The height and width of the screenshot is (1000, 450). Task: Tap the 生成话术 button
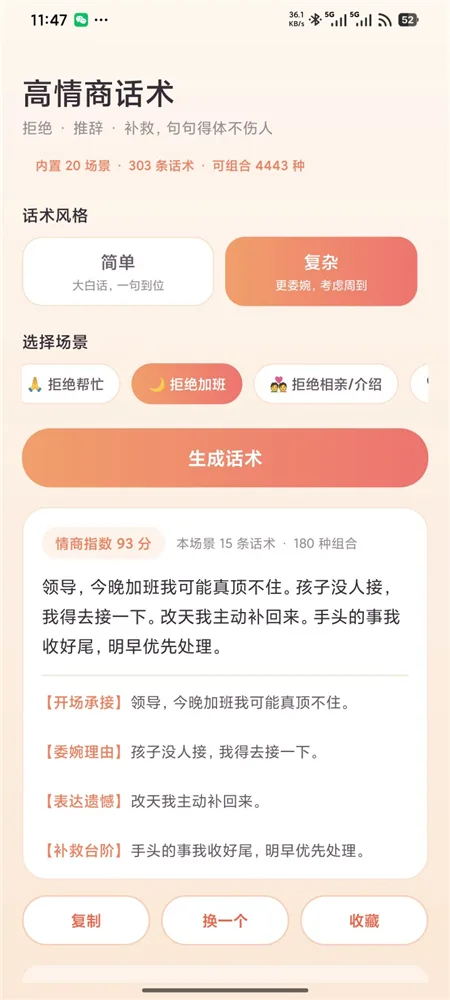[225, 458]
